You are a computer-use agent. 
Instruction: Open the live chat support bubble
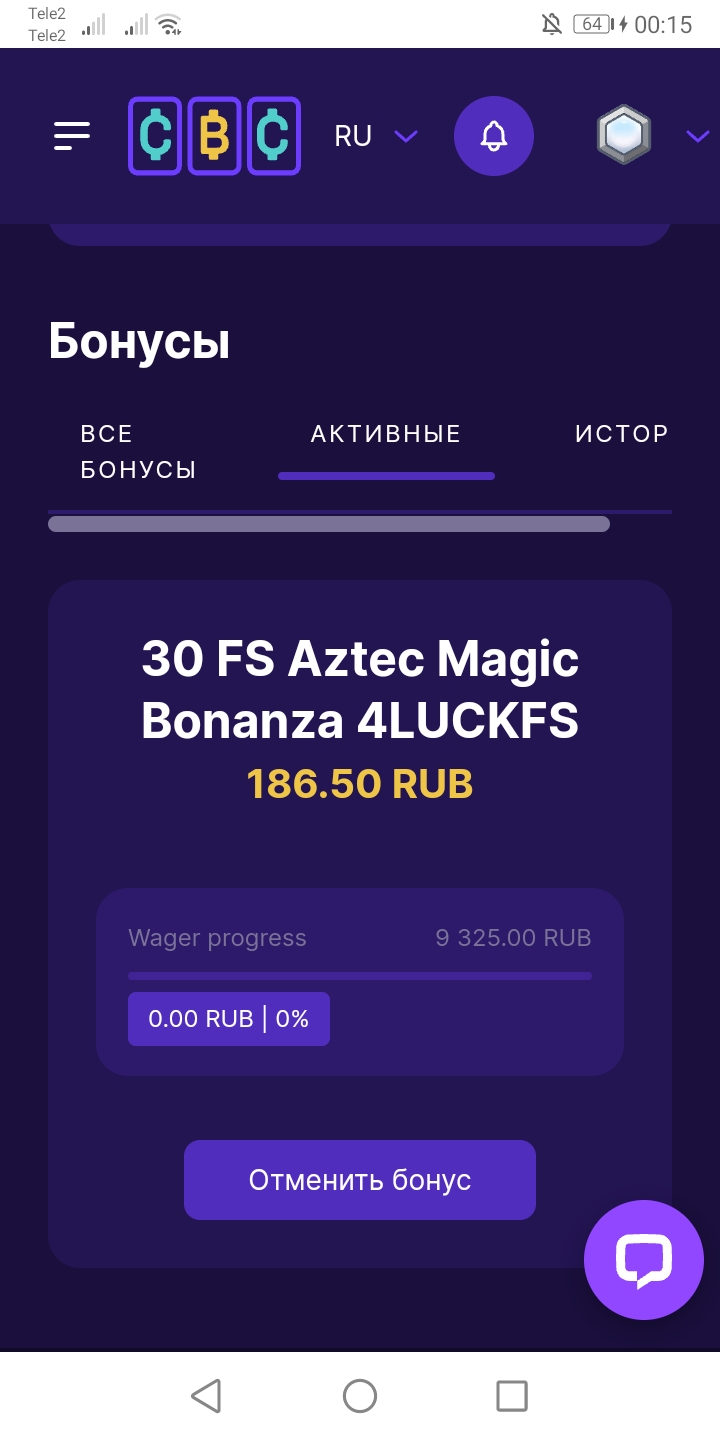click(644, 1260)
